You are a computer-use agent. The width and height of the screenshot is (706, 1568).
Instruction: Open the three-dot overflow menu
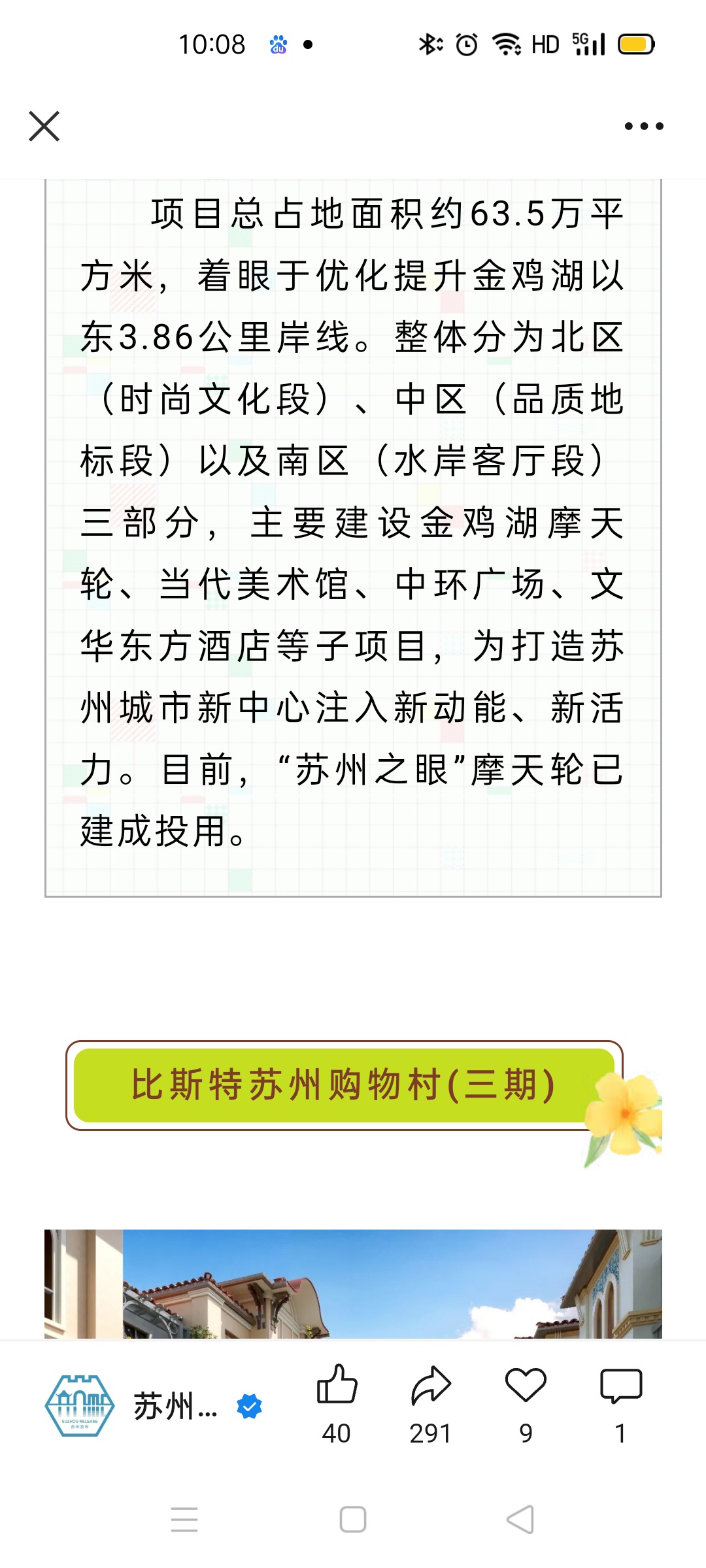click(643, 126)
